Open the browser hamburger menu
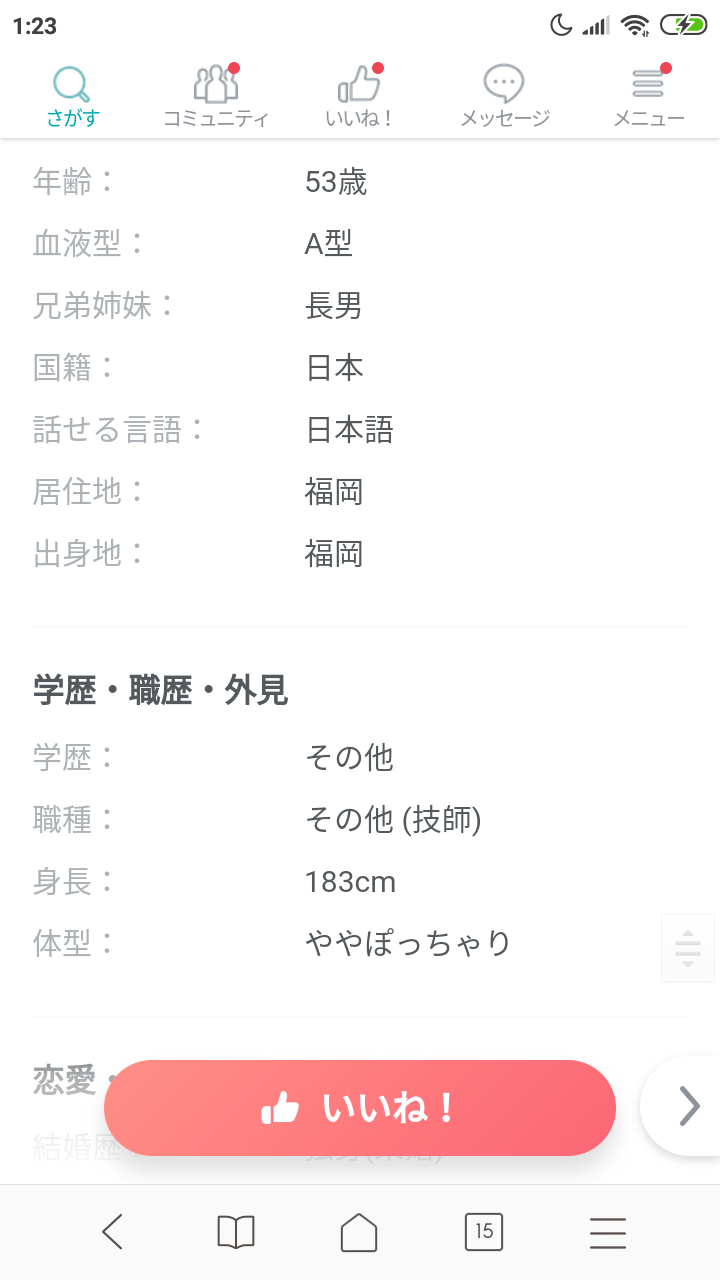Image resolution: width=720 pixels, height=1280 pixels. (608, 1232)
